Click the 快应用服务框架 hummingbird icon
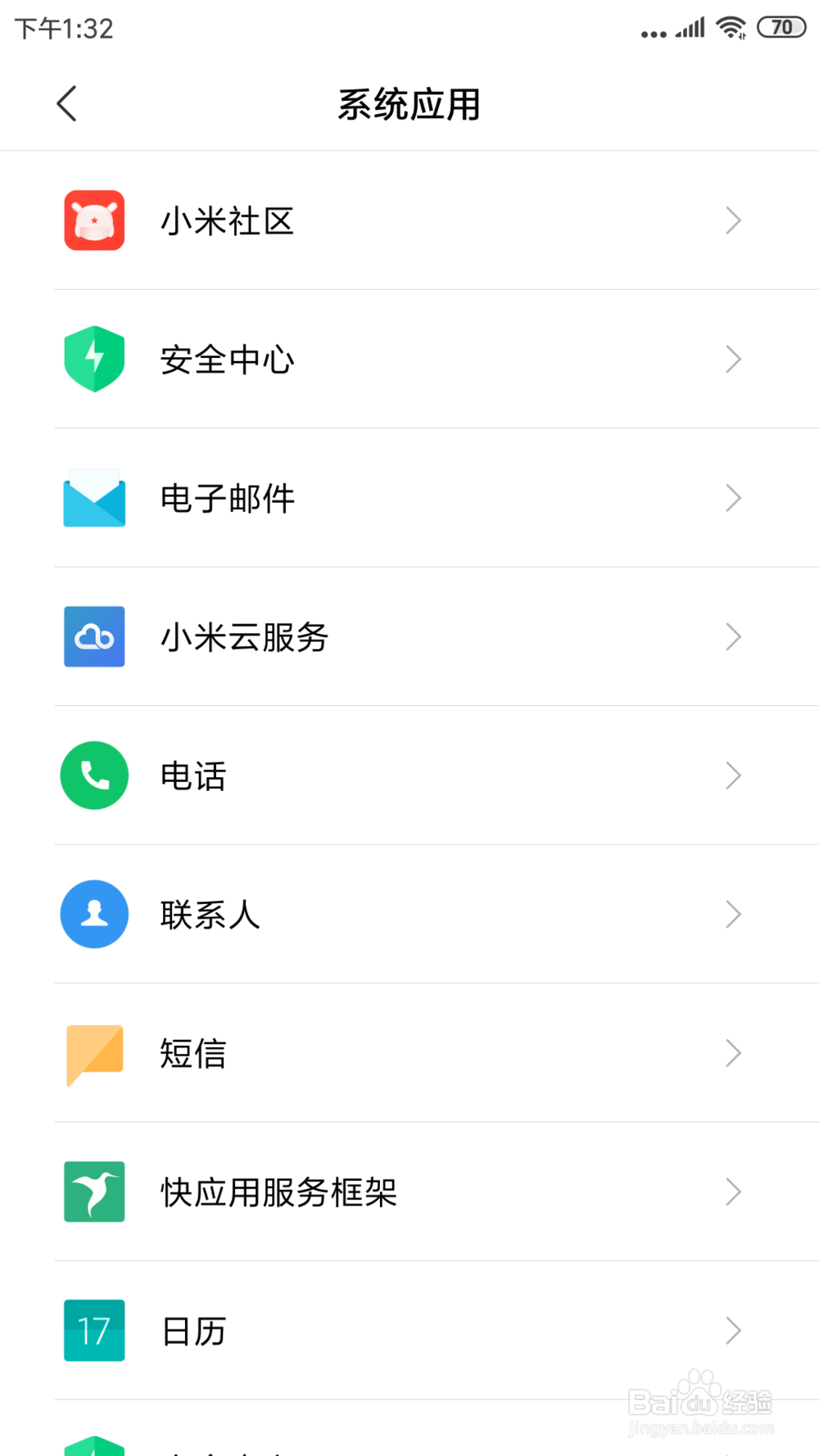The width and height of the screenshot is (819, 1456). point(93,1192)
